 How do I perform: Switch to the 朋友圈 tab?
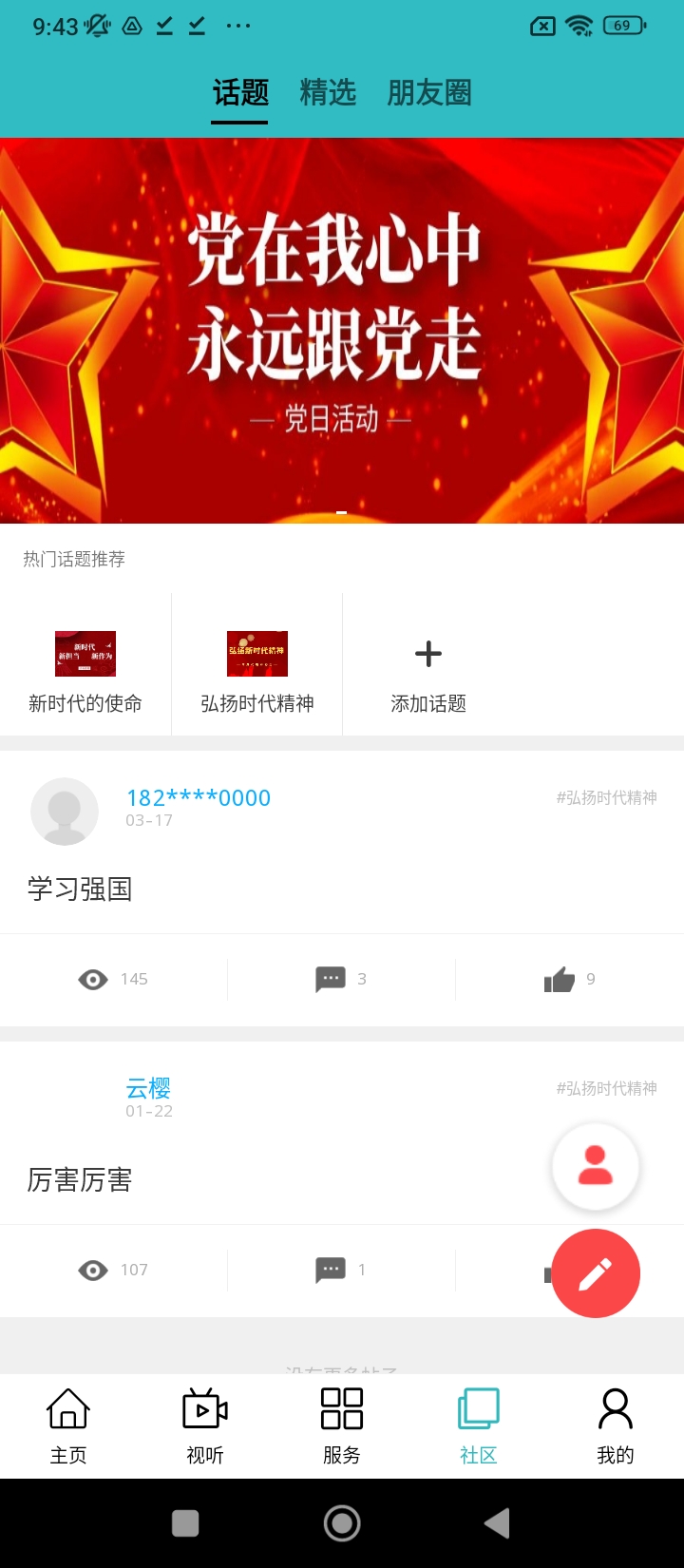click(x=429, y=93)
